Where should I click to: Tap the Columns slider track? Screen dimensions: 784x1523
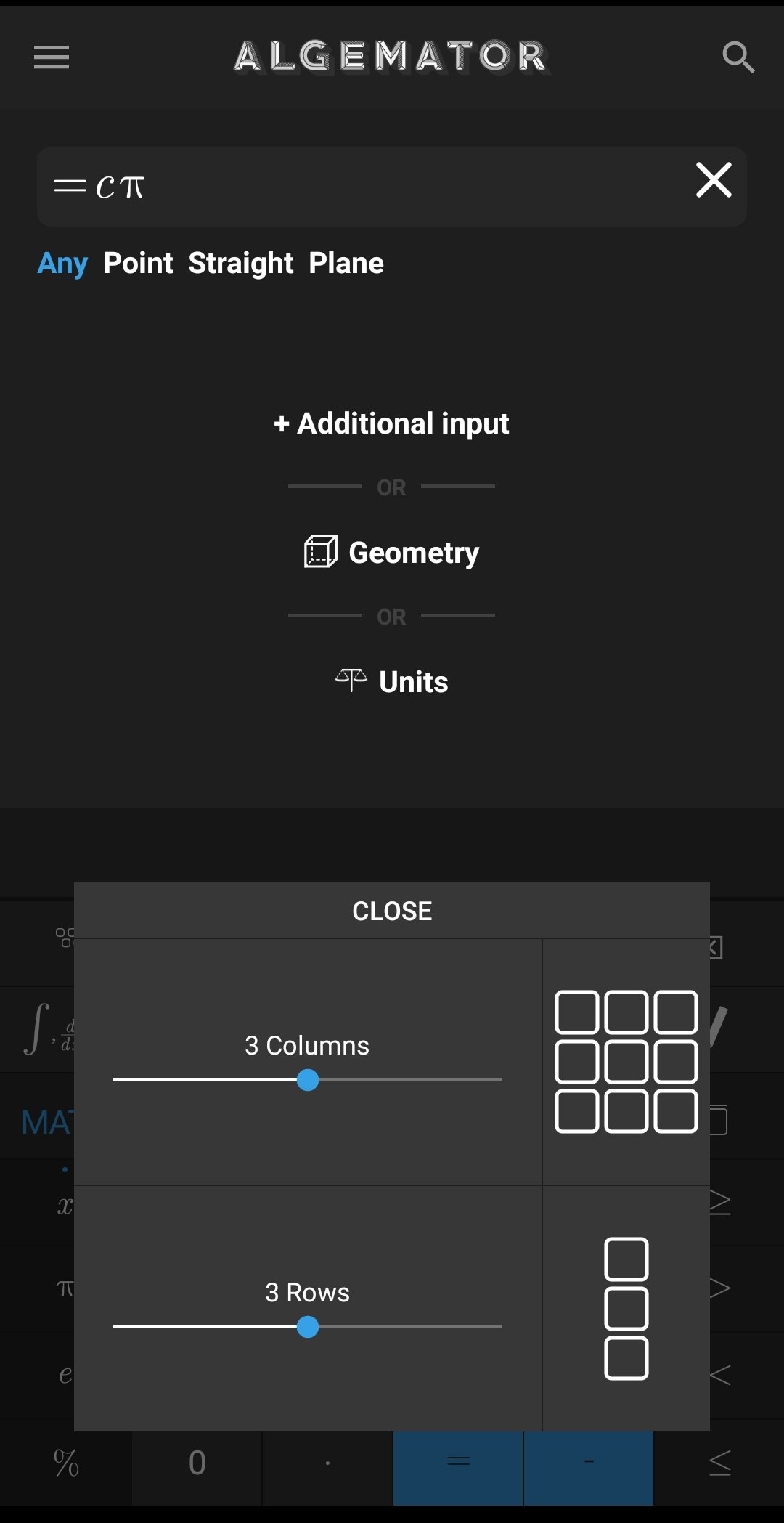coord(308,1080)
